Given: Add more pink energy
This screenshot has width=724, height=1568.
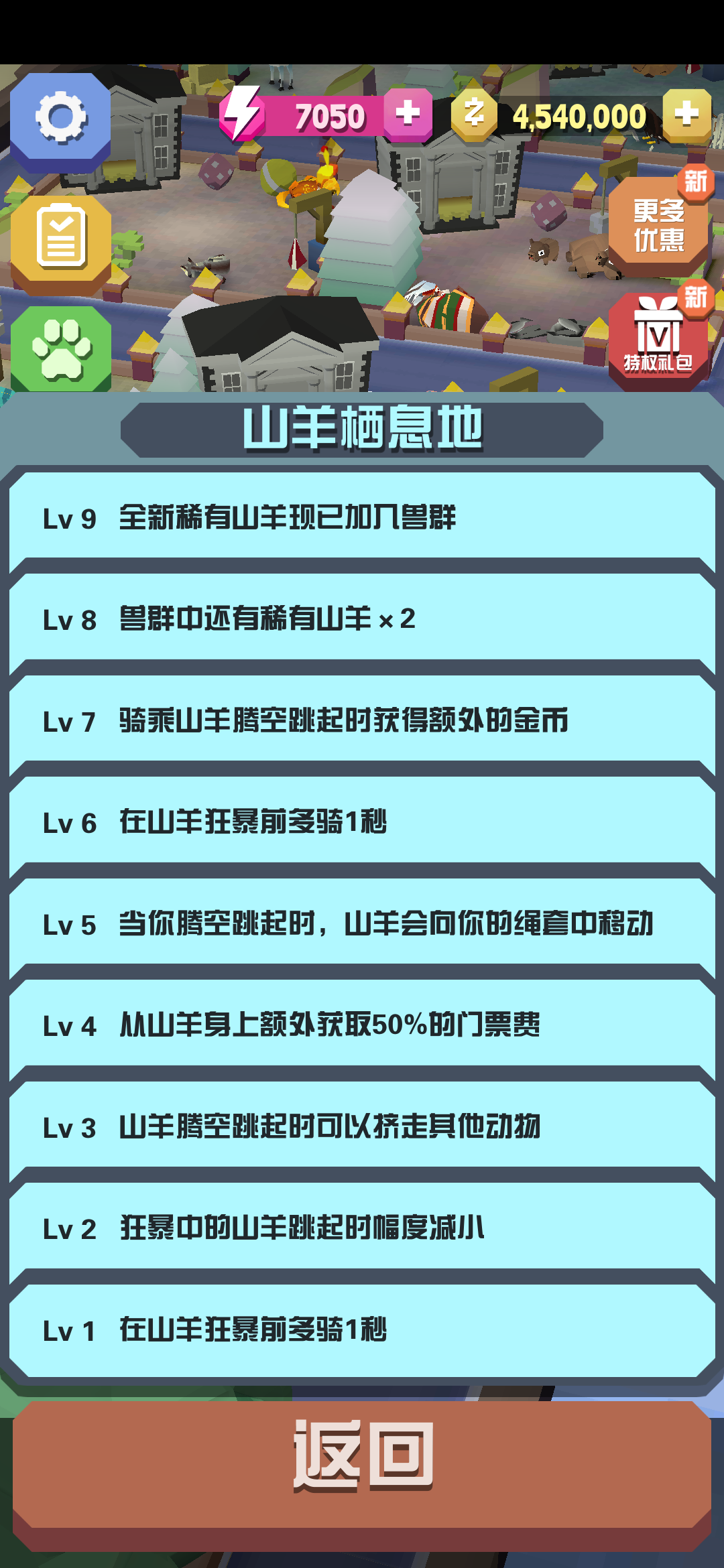Looking at the screenshot, I should tap(408, 113).
